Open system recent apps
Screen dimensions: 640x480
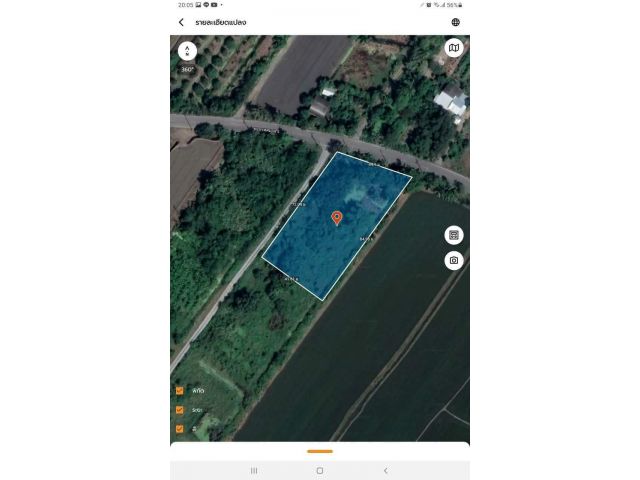click(254, 470)
